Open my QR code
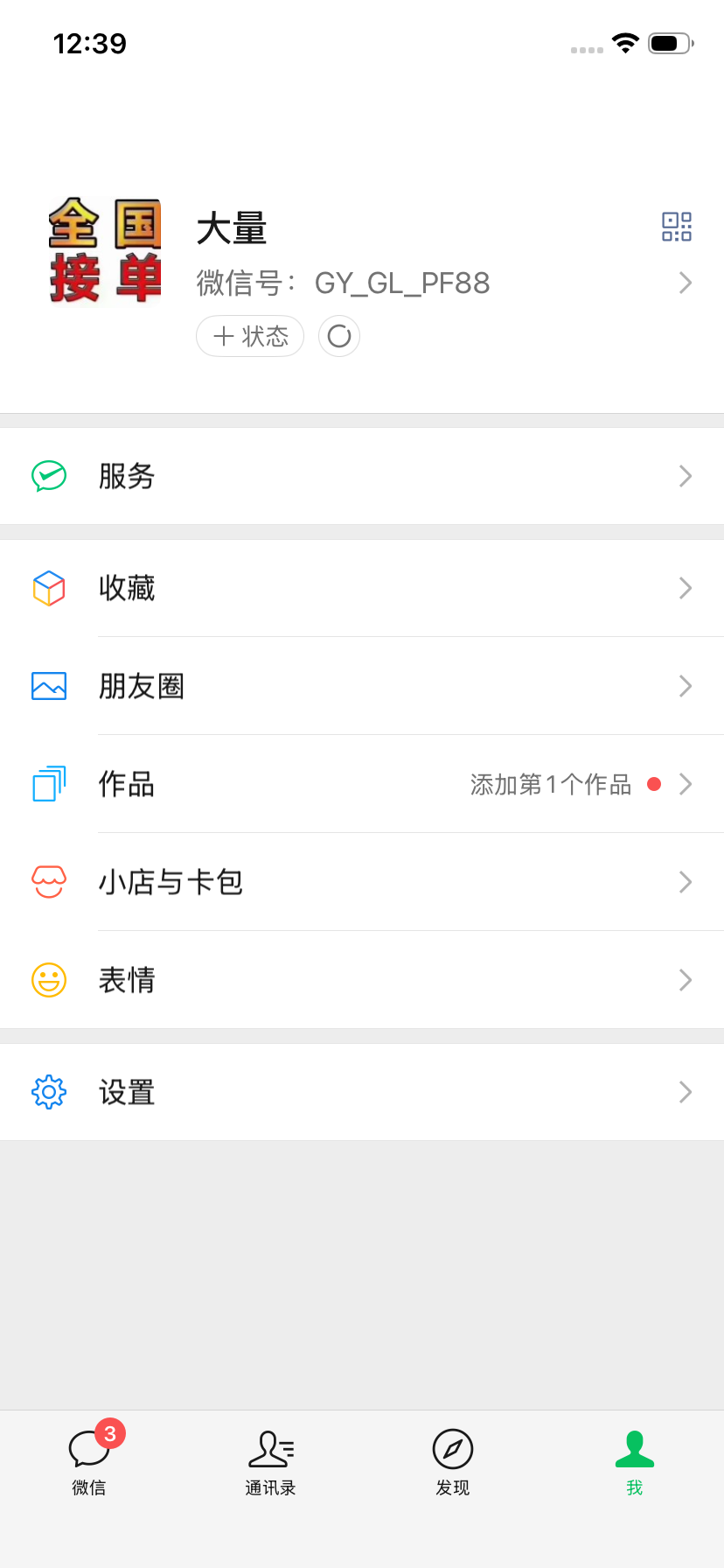Image resolution: width=724 pixels, height=1568 pixels. (677, 227)
